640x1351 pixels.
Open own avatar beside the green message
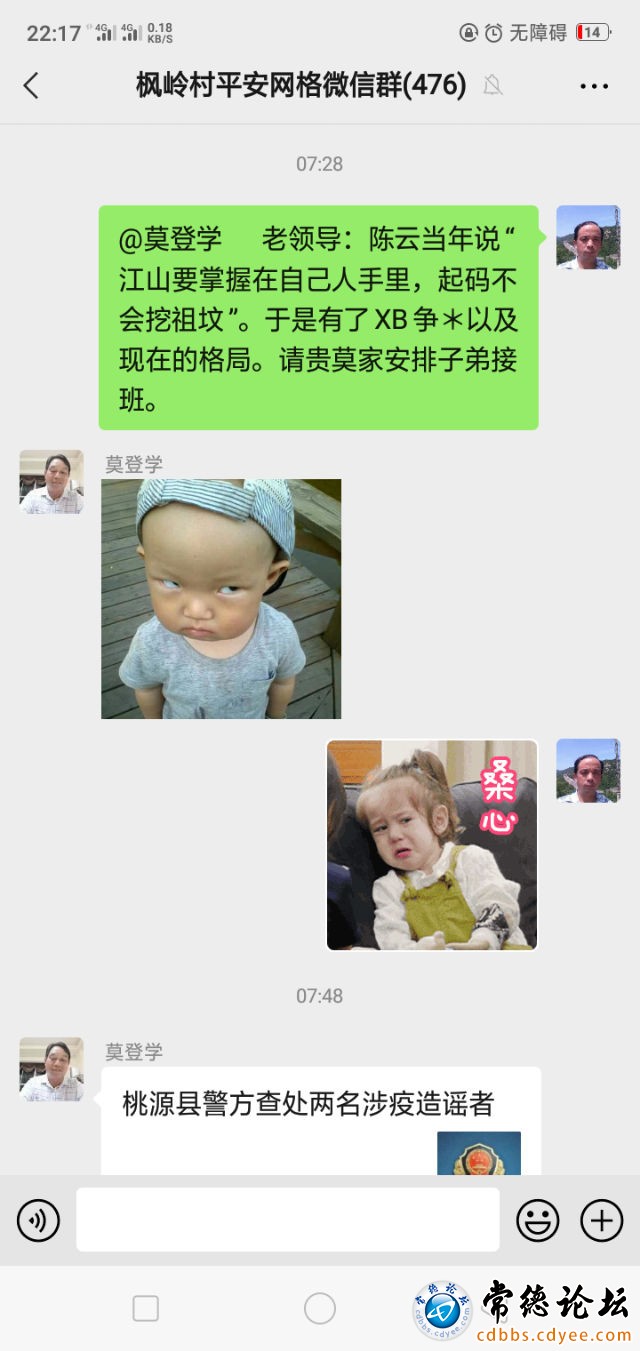(588, 238)
